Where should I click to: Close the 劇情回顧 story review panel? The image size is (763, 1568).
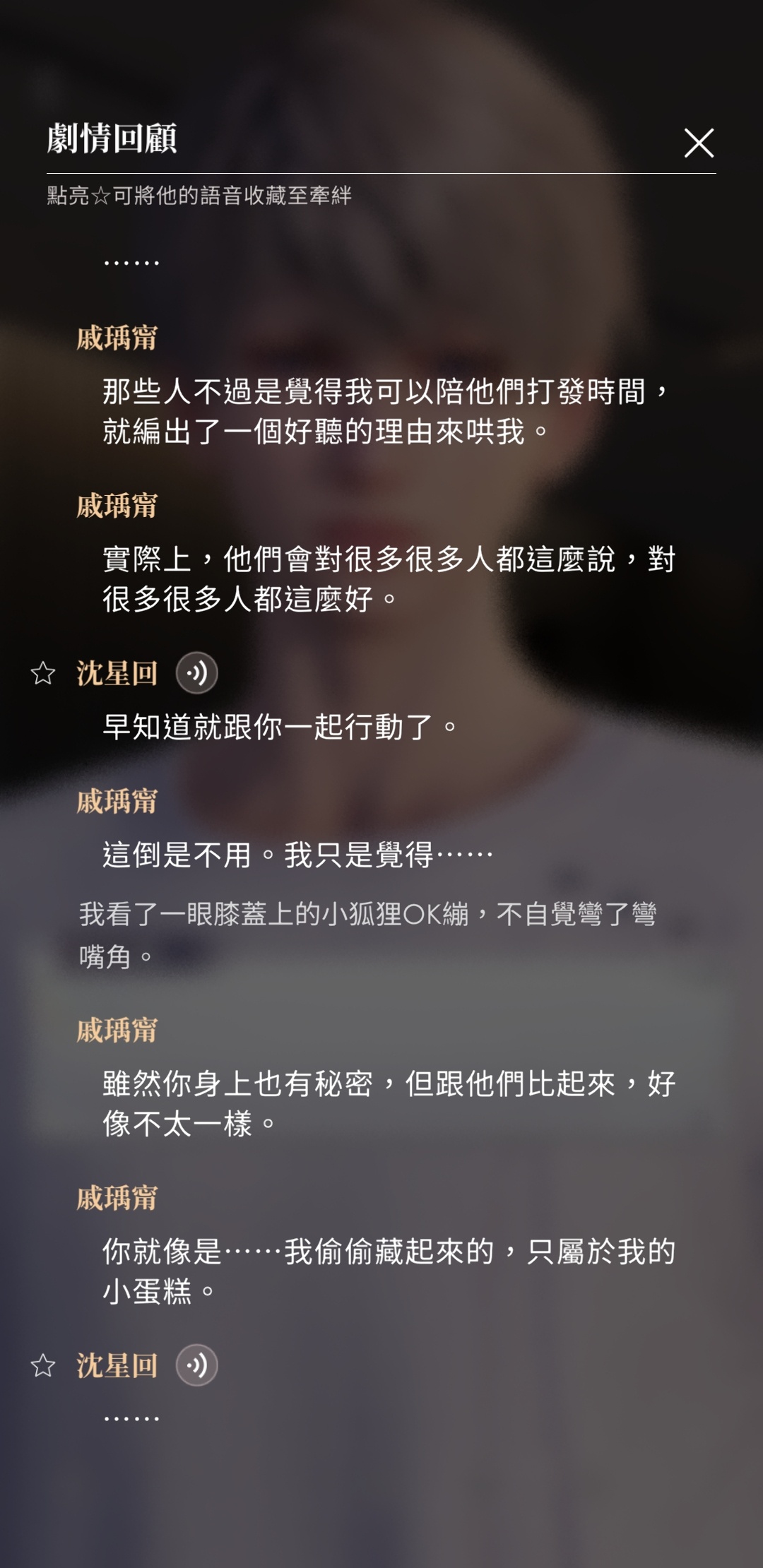(699, 143)
